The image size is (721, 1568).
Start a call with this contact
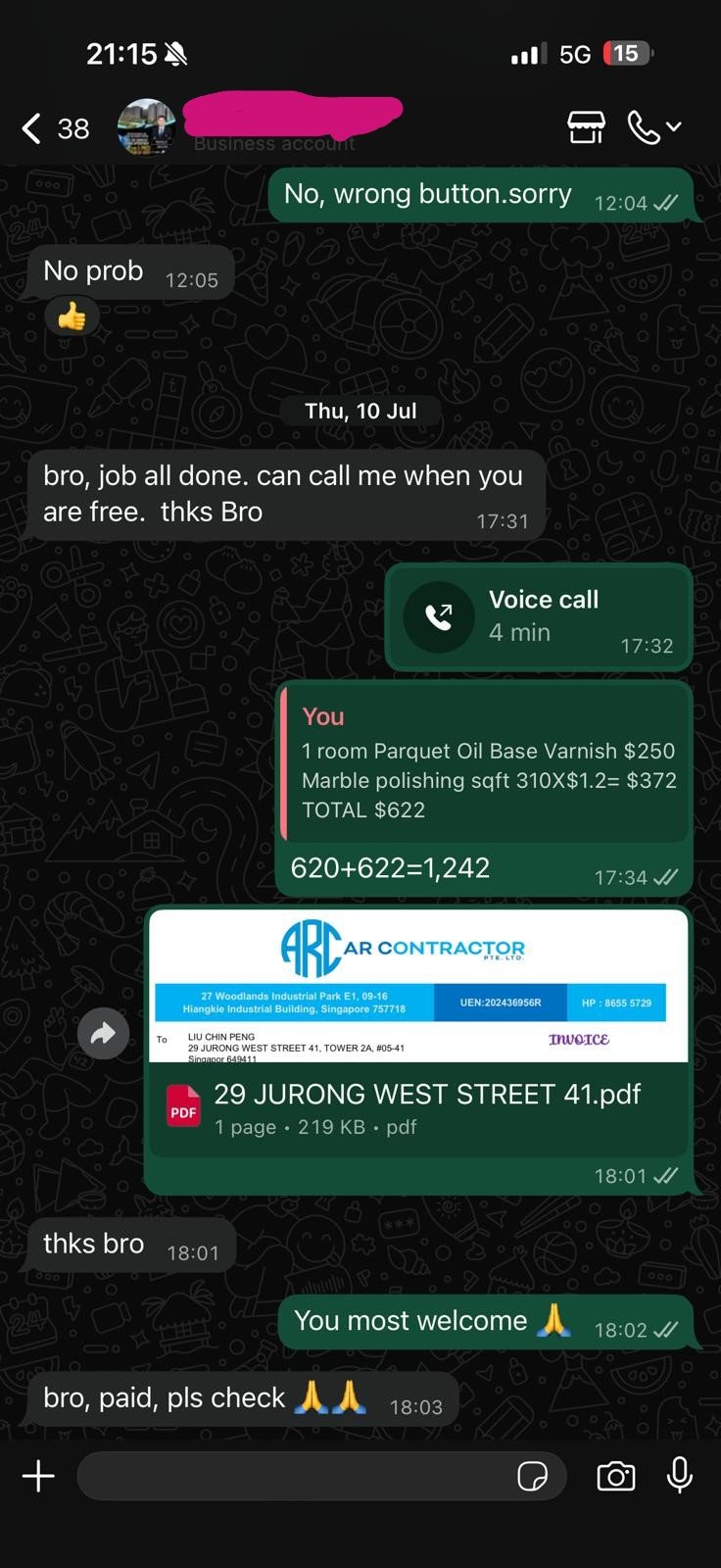pos(644,127)
